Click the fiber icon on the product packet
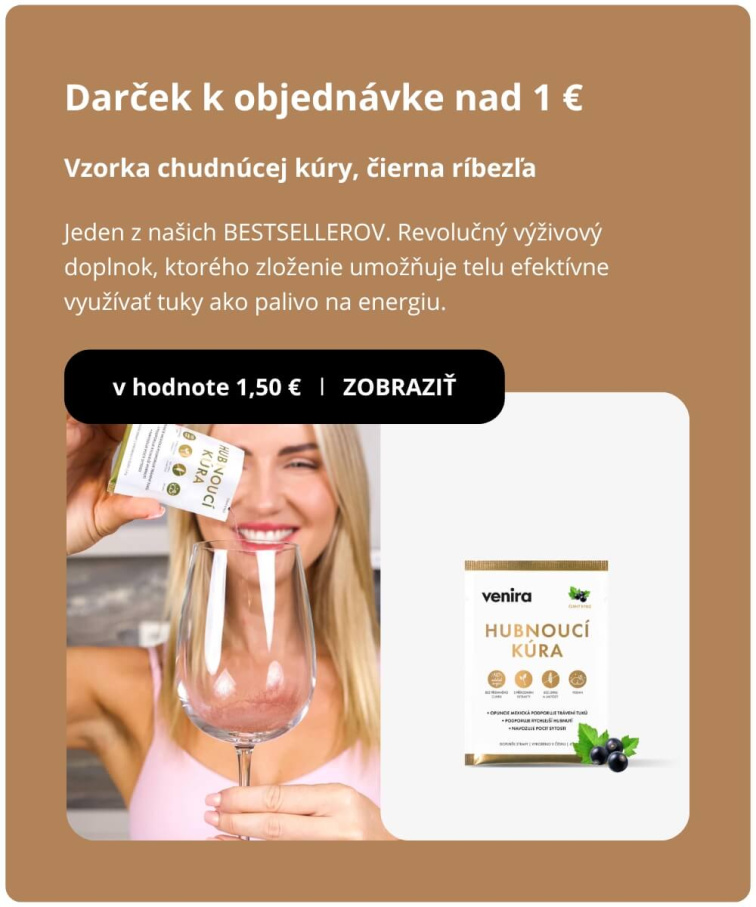756x907 pixels. pyautogui.click(x=578, y=680)
